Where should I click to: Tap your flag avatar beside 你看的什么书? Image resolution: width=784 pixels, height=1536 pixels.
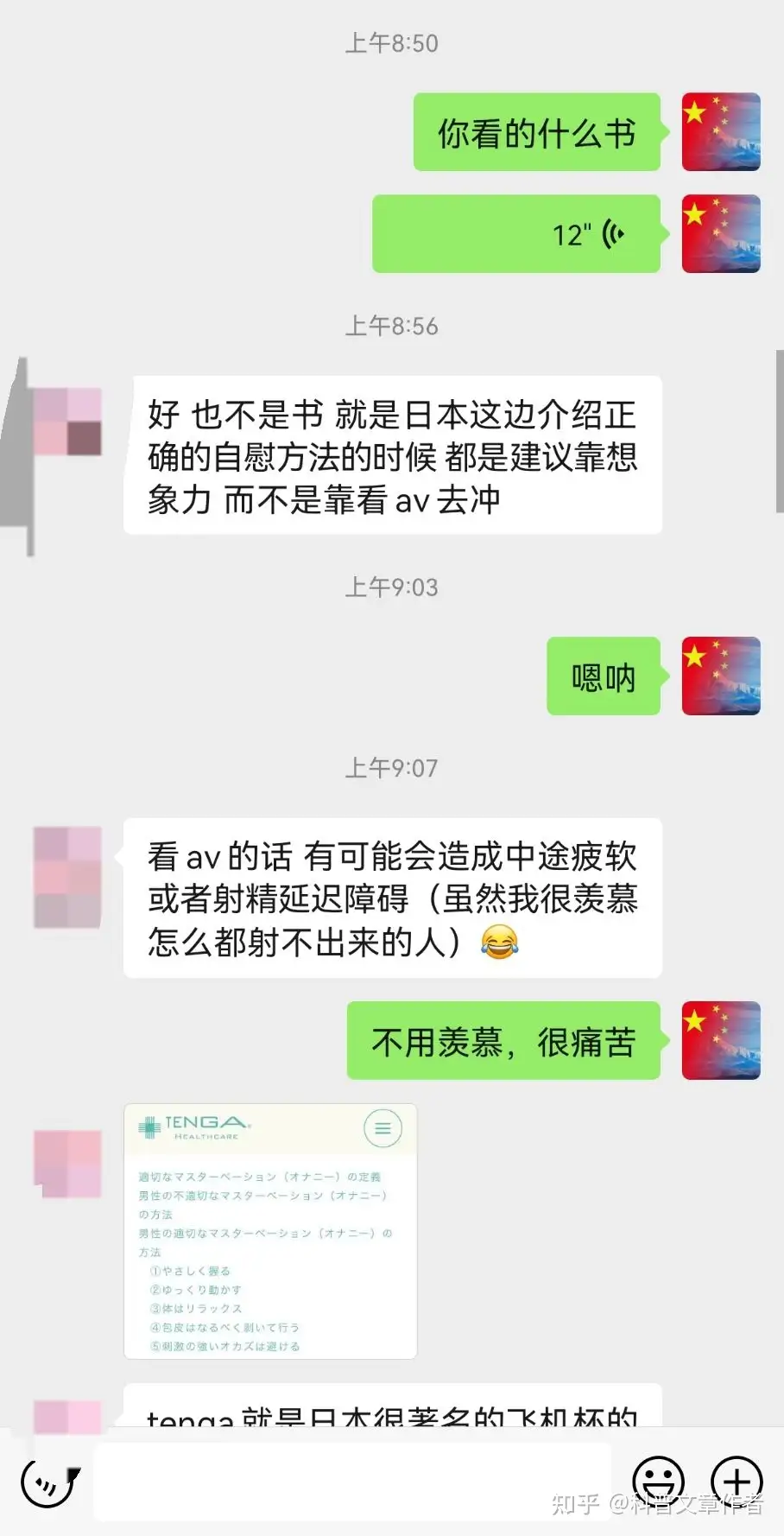721,131
